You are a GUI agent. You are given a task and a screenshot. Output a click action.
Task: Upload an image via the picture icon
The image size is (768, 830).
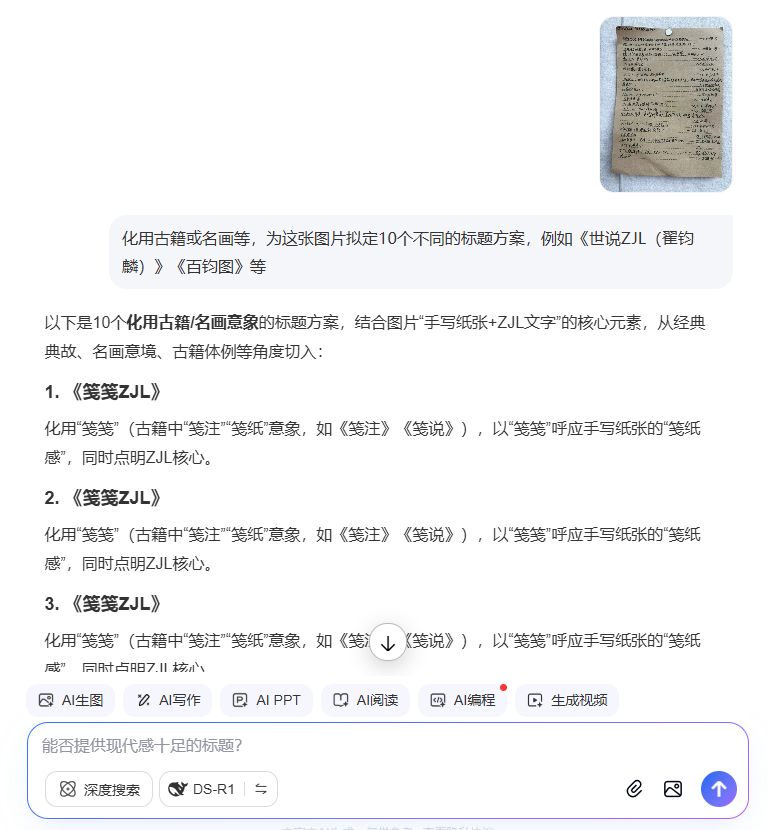(673, 789)
